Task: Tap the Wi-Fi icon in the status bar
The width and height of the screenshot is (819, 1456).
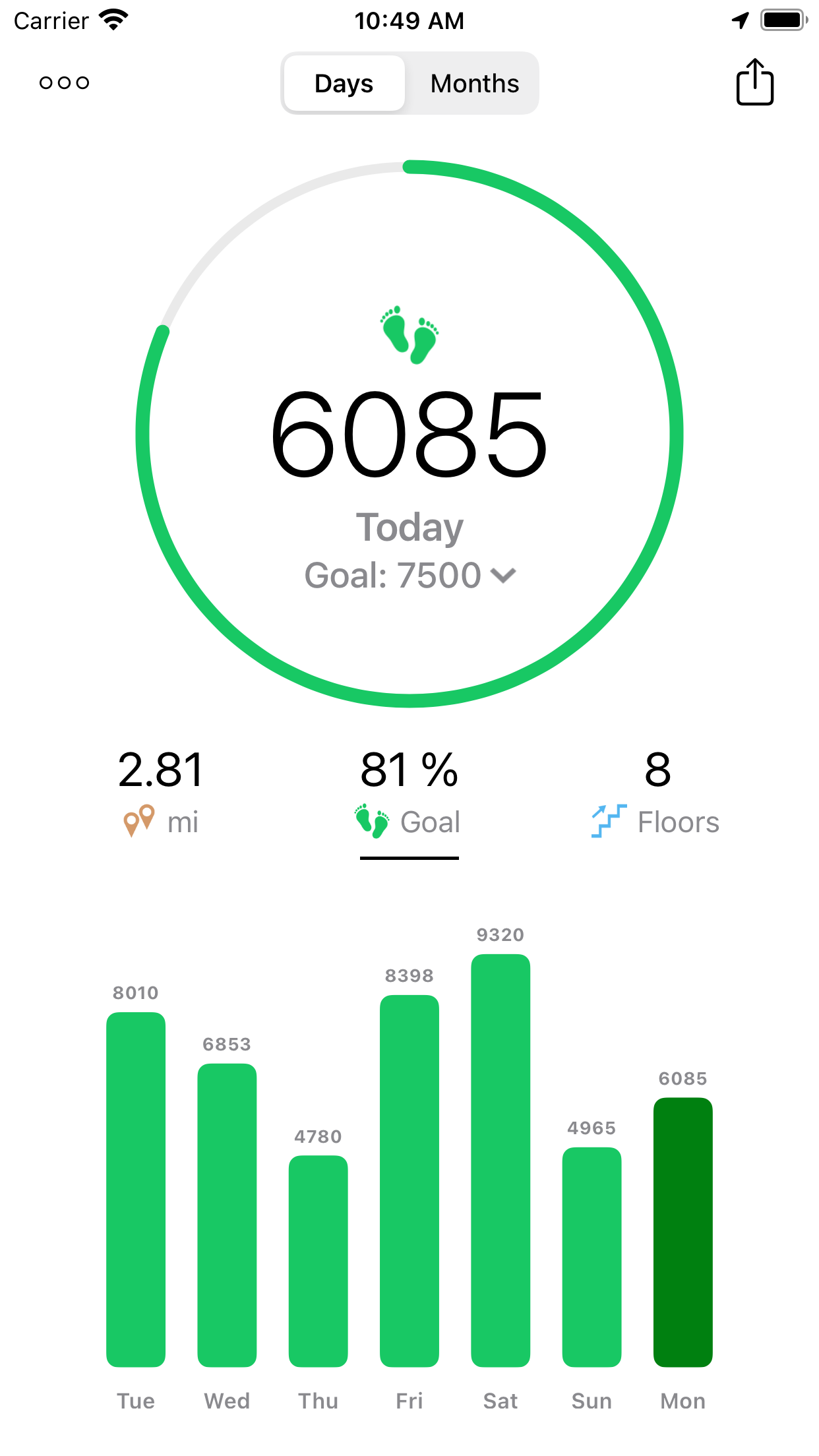Action: tap(112, 19)
